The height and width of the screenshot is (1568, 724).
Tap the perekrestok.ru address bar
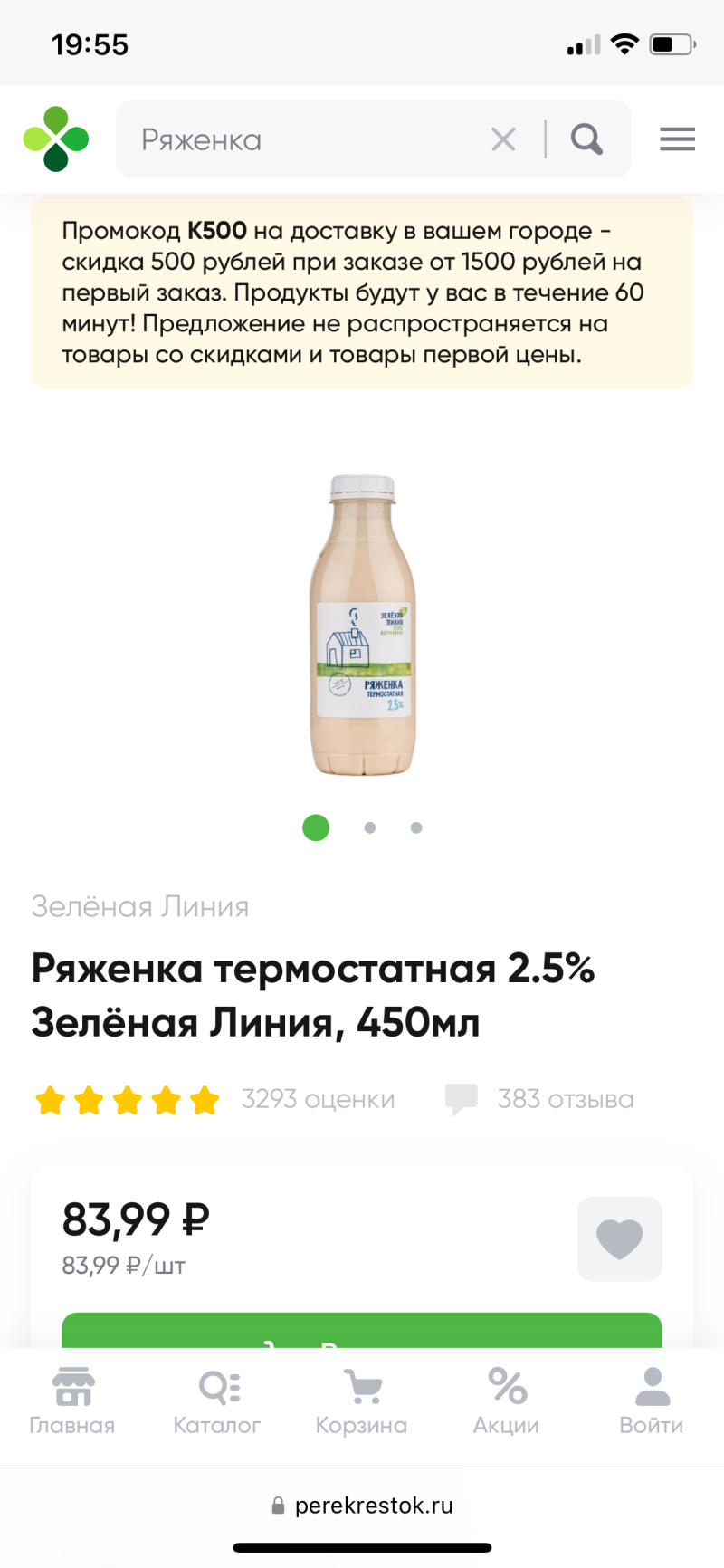[x=362, y=1506]
